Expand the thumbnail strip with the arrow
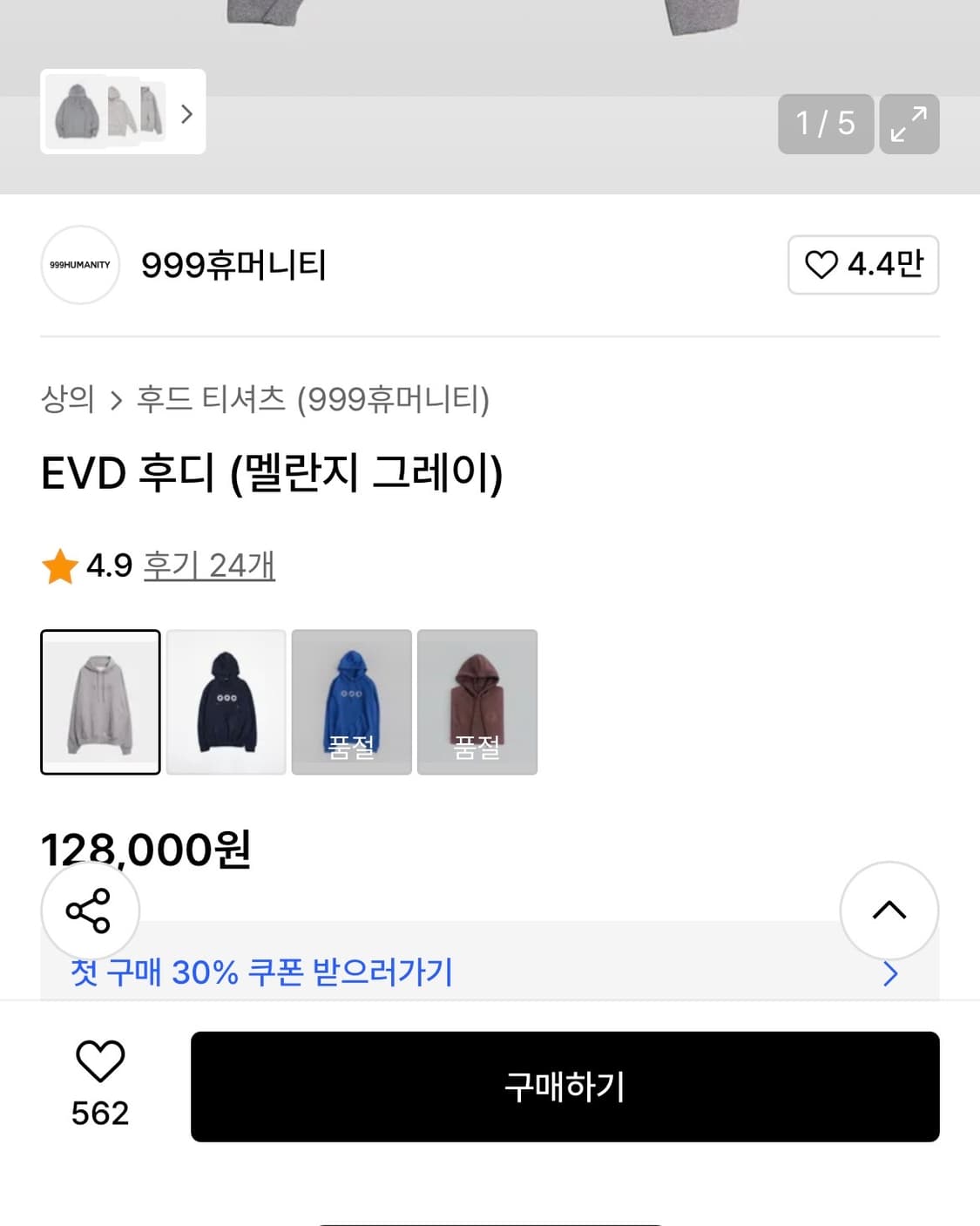The width and height of the screenshot is (980, 1226). pyautogui.click(x=186, y=114)
